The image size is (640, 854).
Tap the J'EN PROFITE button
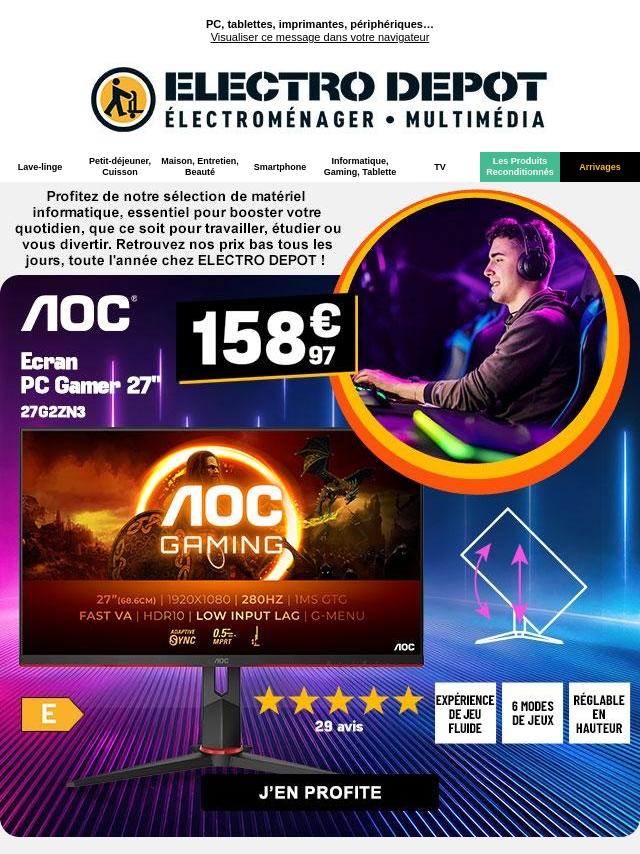coord(320,793)
